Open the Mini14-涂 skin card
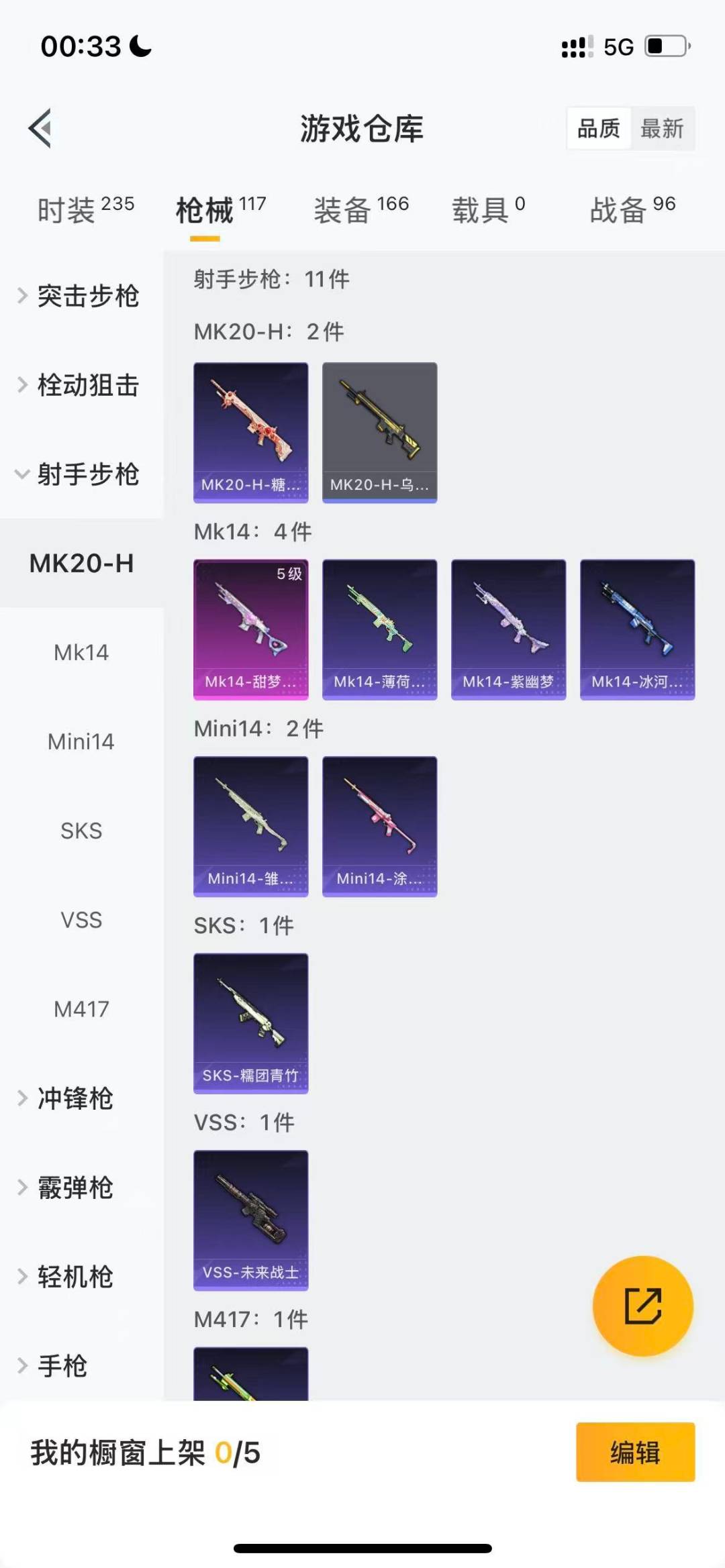Screen dimensions: 725x1568 [x=379, y=827]
